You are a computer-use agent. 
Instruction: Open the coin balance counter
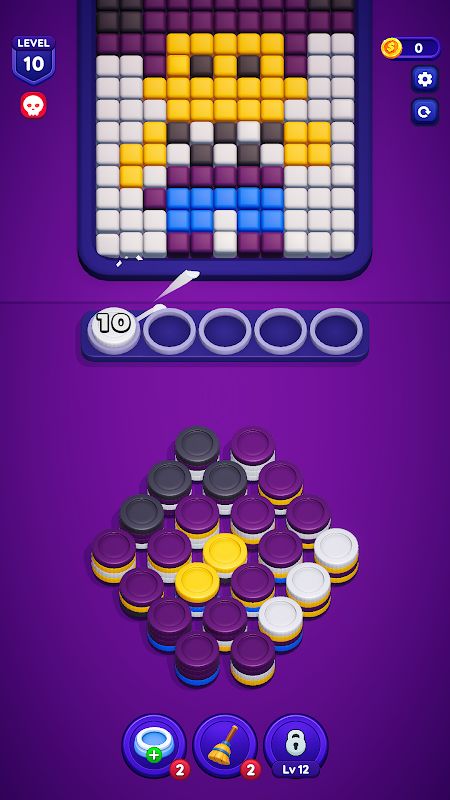(411, 48)
